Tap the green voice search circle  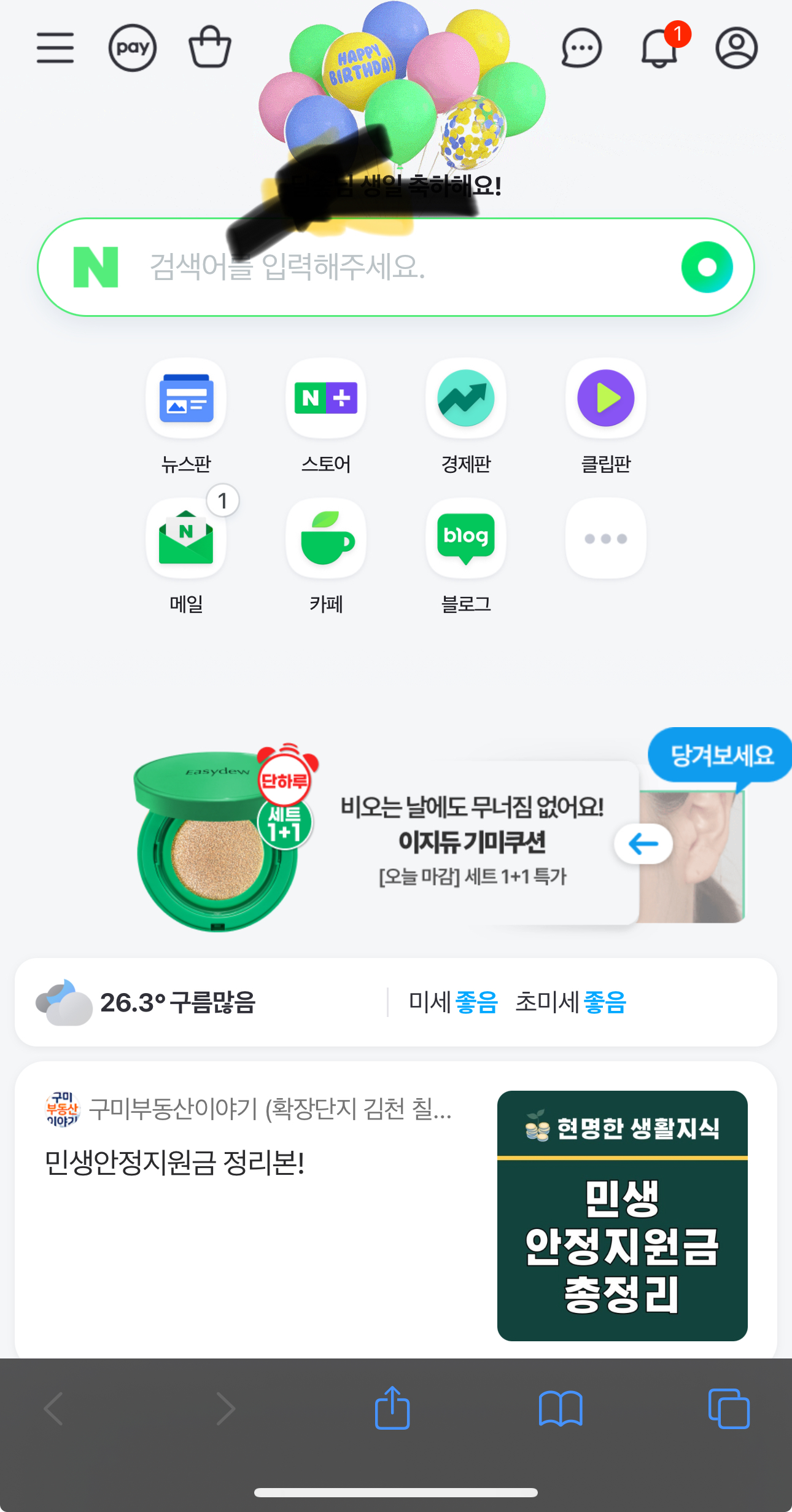[x=707, y=267]
